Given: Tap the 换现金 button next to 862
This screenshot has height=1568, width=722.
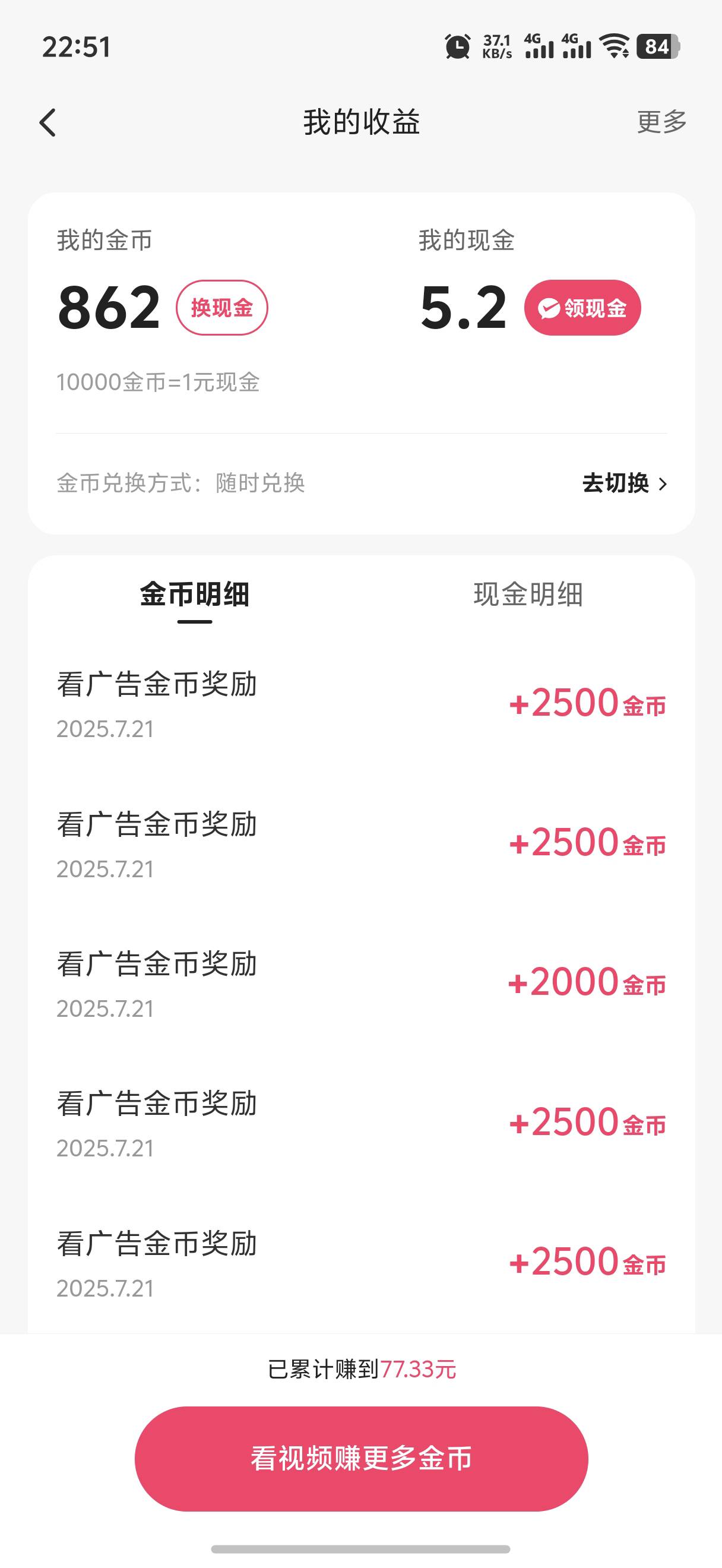Looking at the screenshot, I should point(222,308).
